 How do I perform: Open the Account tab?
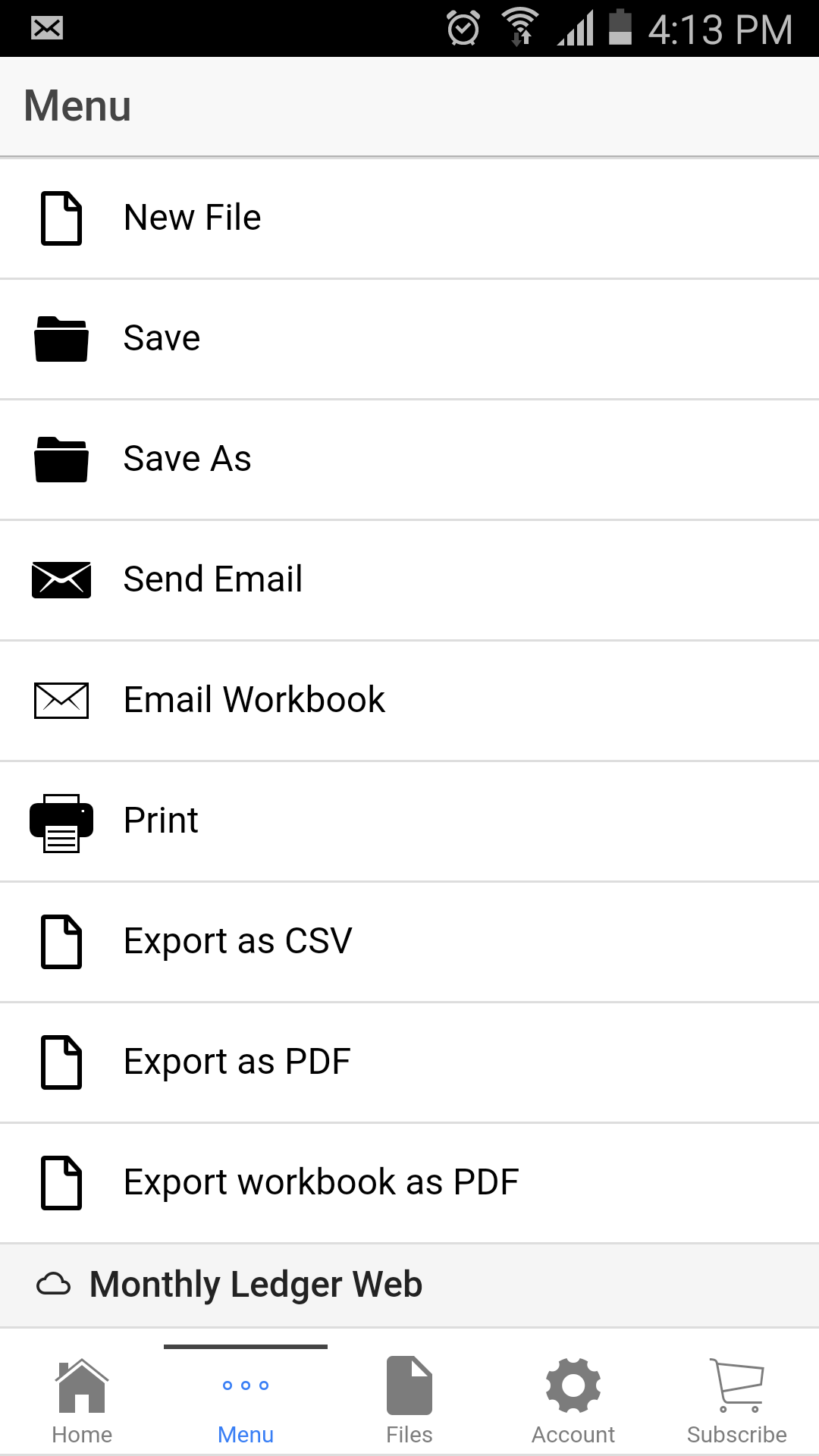click(x=573, y=1401)
